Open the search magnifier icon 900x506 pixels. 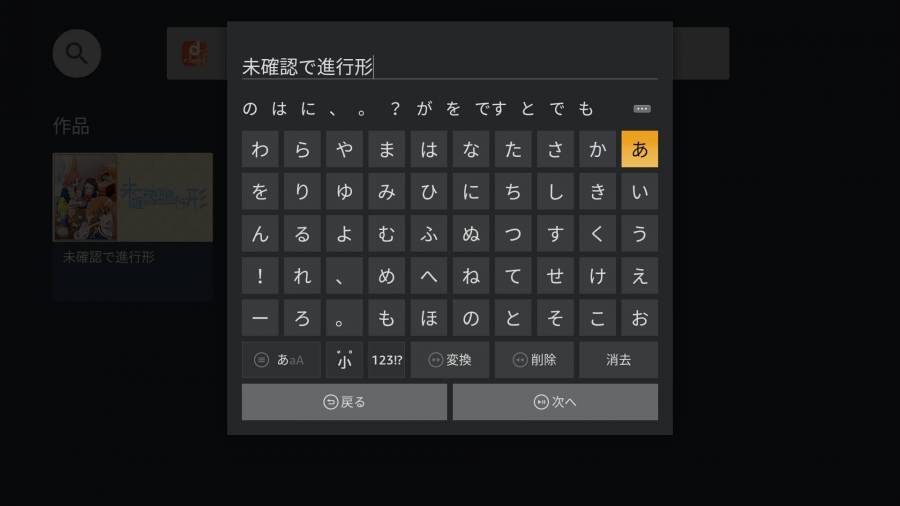(x=77, y=53)
